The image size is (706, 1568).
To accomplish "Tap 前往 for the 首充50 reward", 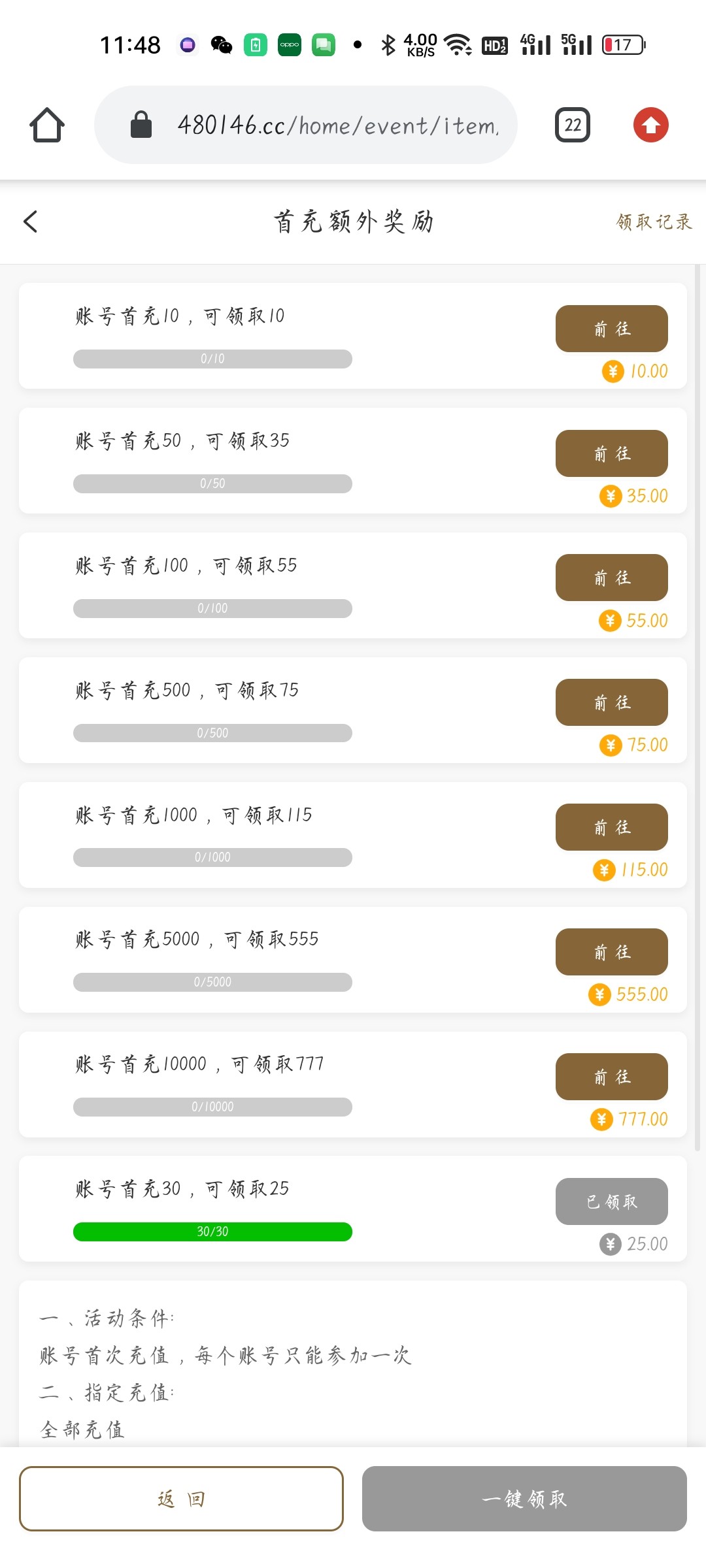I will pos(611,453).
